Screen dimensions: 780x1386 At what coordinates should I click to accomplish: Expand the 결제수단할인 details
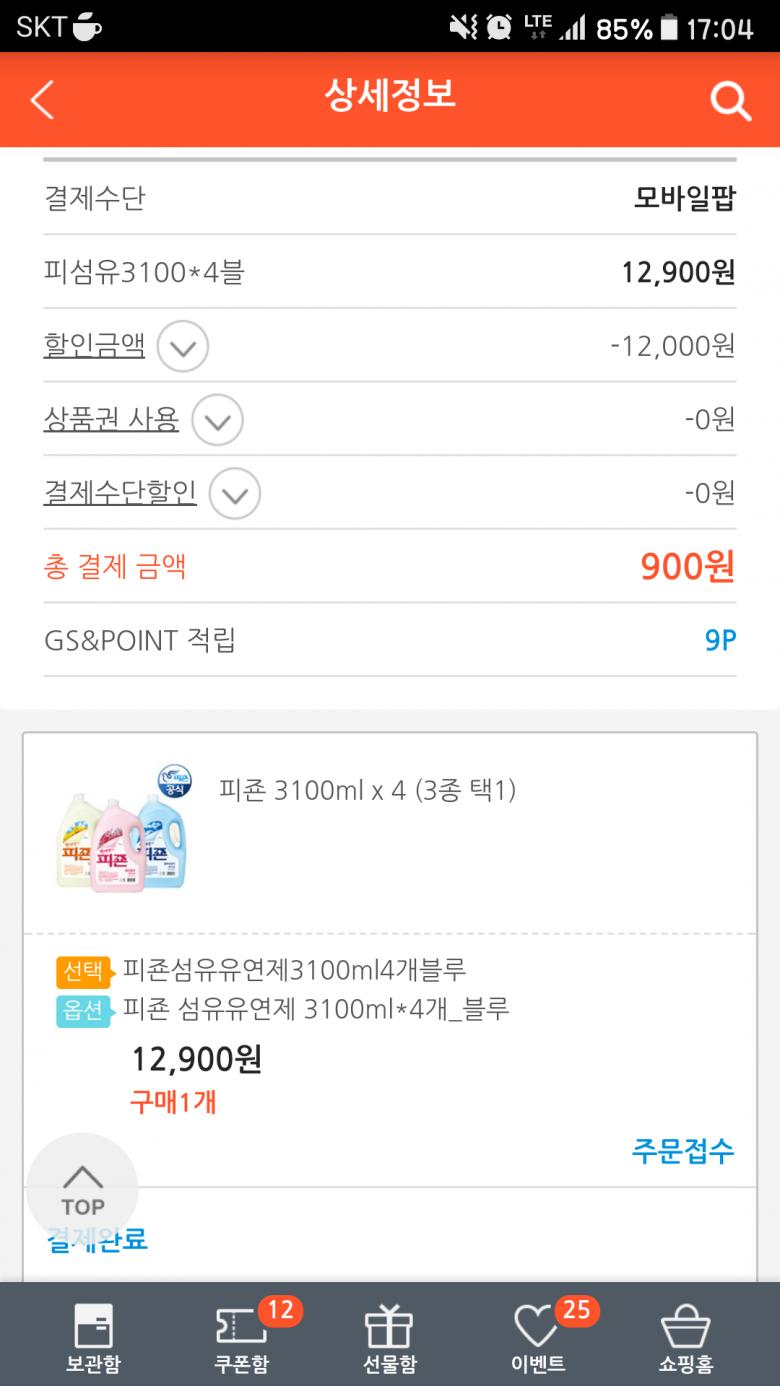[x=235, y=494]
